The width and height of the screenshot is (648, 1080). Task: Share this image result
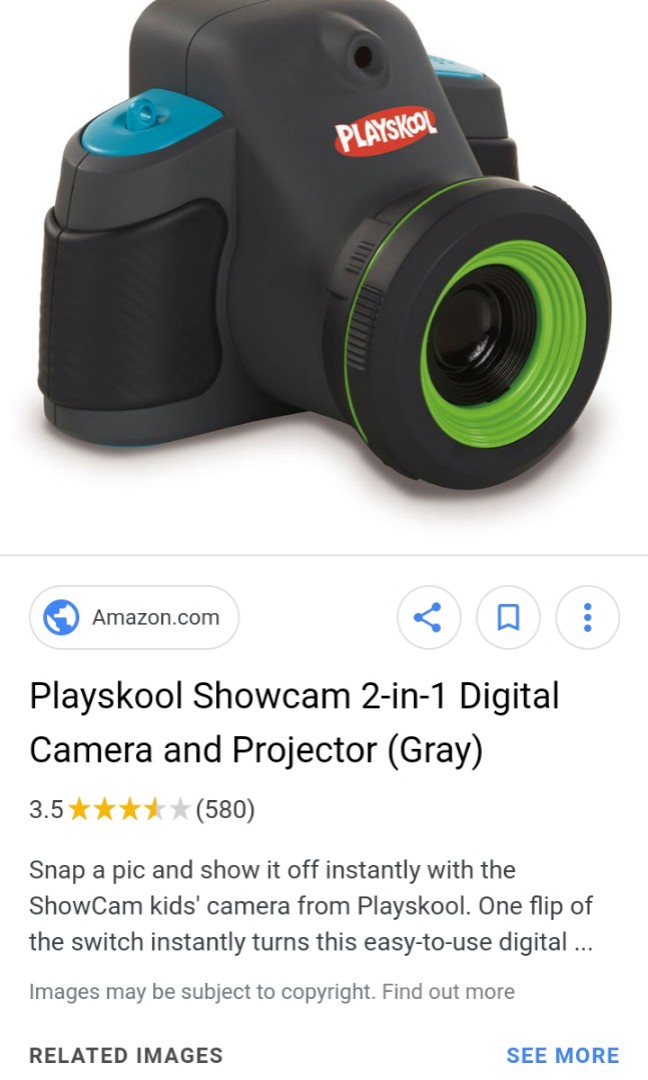[428, 618]
